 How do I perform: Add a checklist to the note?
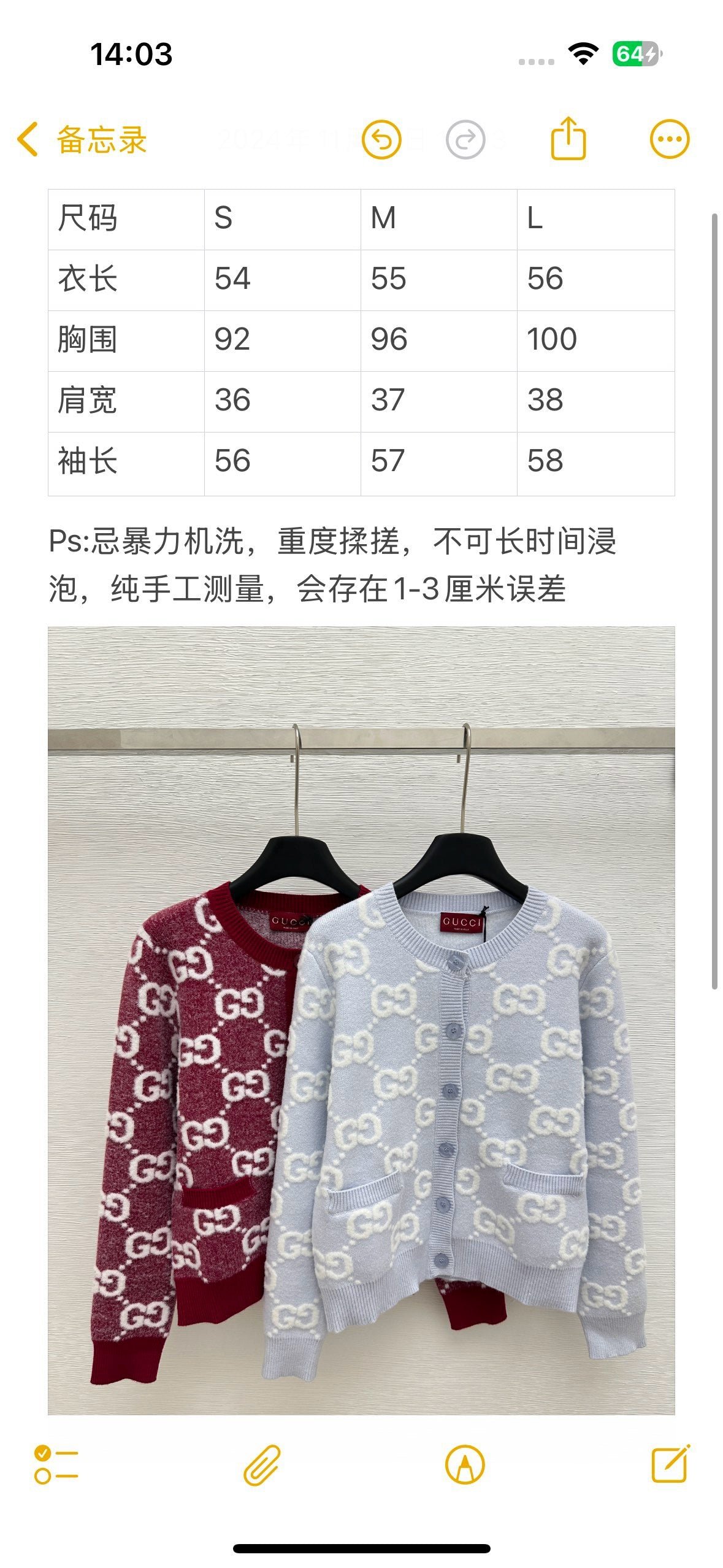pyautogui.click(x=56, y=1464)
